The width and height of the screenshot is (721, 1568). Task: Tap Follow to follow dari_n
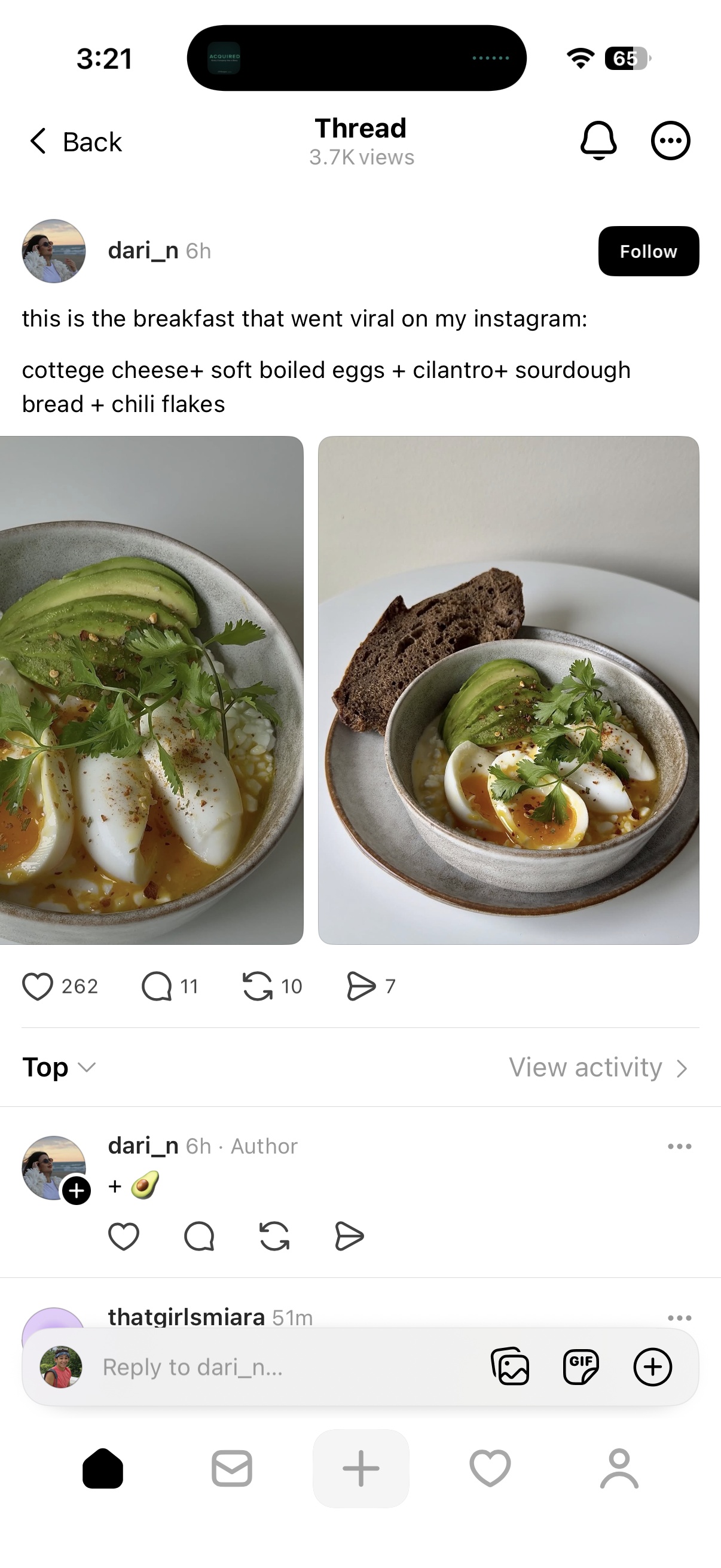[648, 251]
